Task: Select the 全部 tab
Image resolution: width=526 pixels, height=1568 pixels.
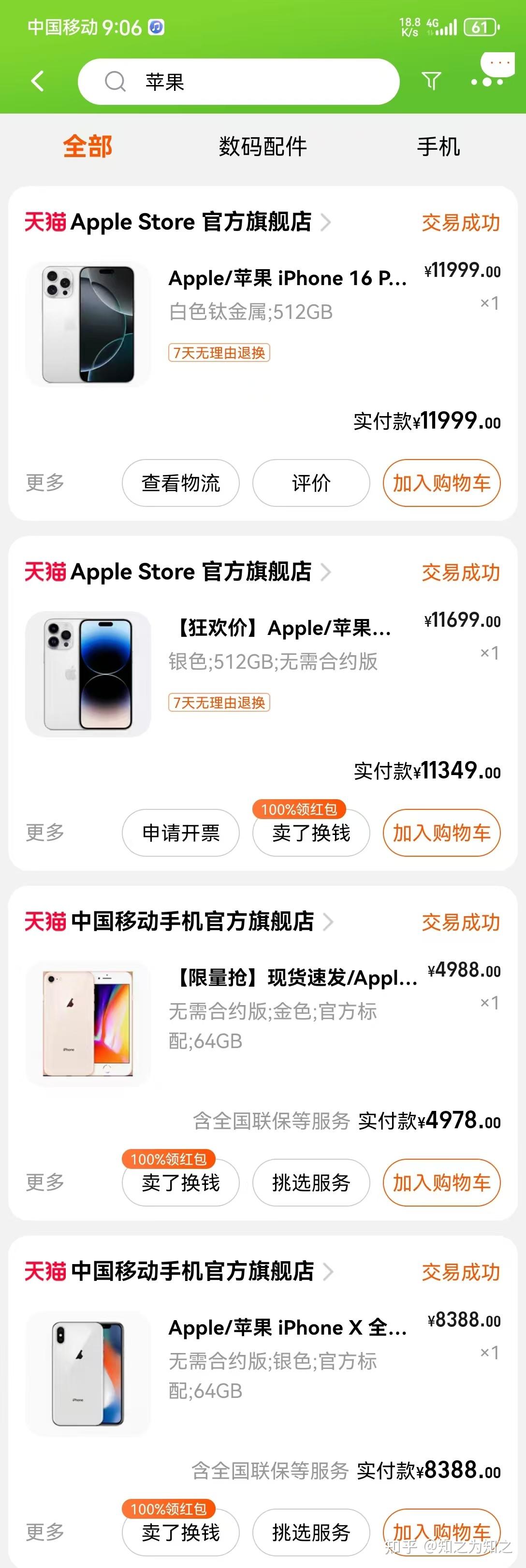Action: pos(88,147)
